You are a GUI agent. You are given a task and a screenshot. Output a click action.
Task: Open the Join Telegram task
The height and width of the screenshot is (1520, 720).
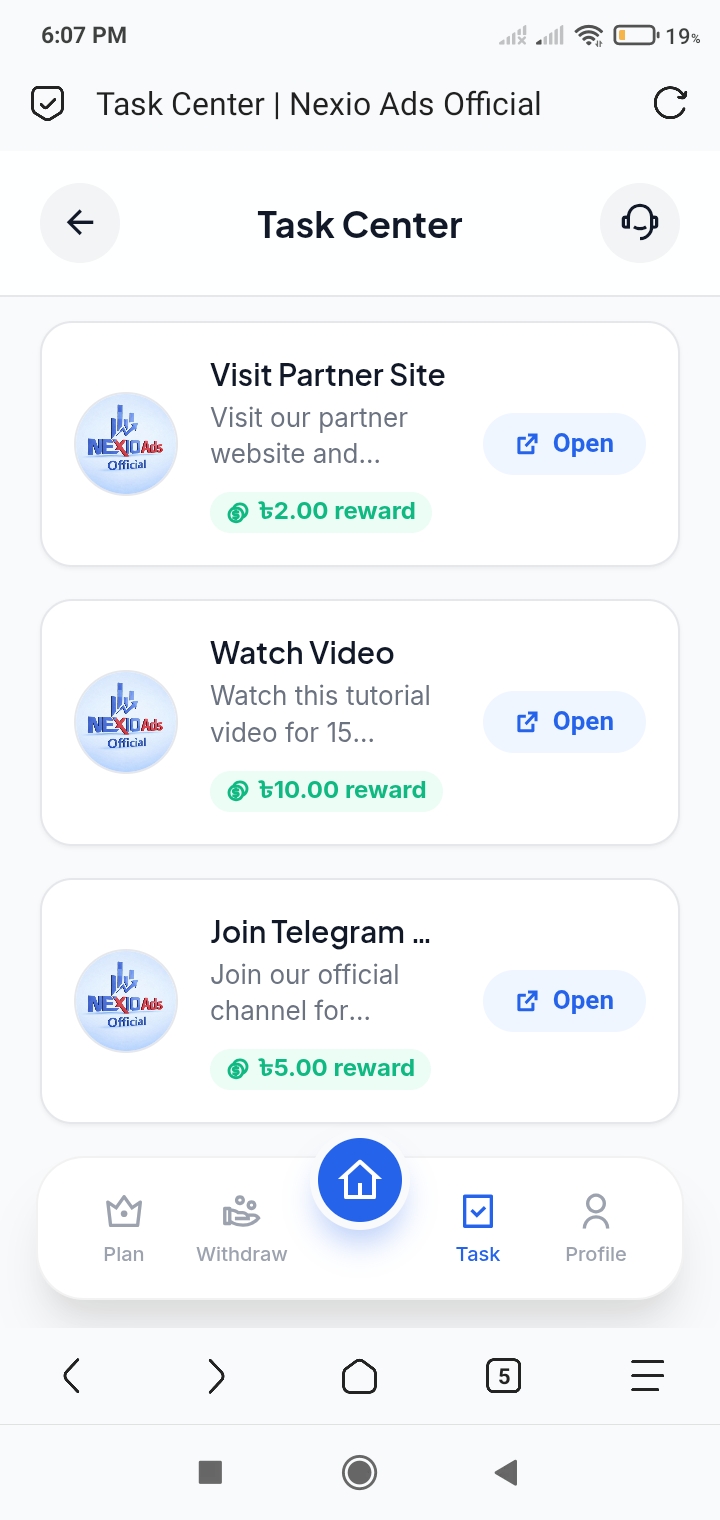pos(564,1000)
